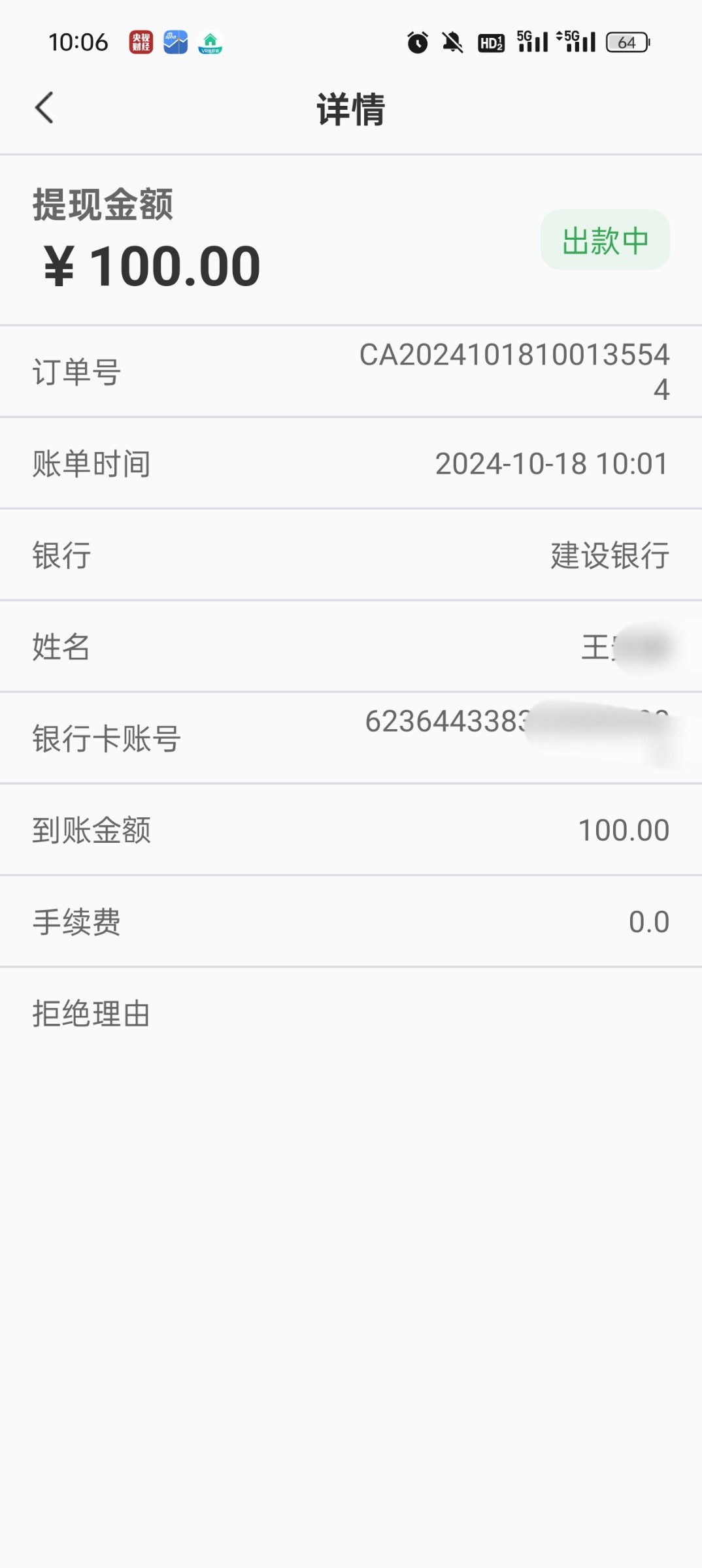Viewport: 702px width, 1568px height.
Task: Go back from the 详情 page
Action: pos(44,108)
